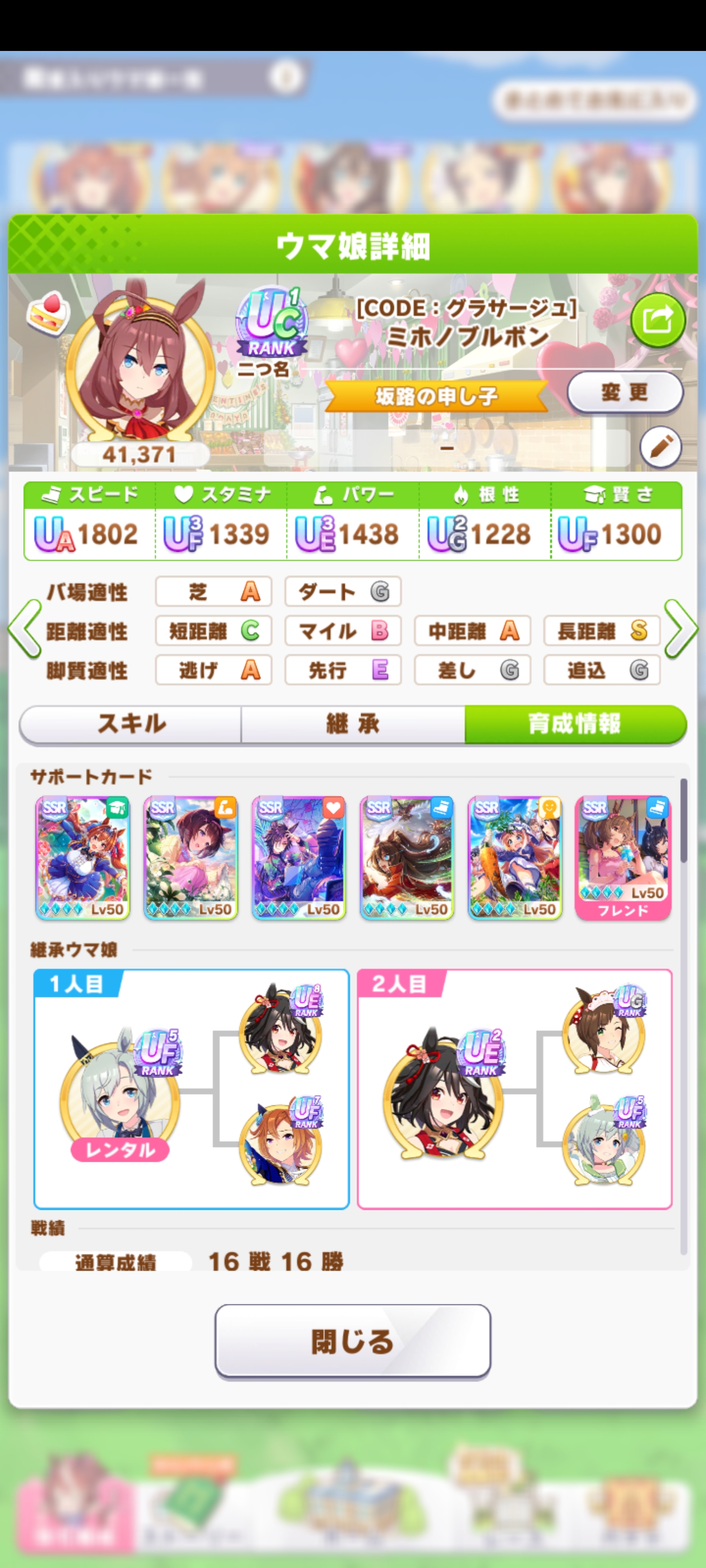Screen dimensions: 706x1568
Task: Switch to the 継承 tab
Action: click(353, 724)
